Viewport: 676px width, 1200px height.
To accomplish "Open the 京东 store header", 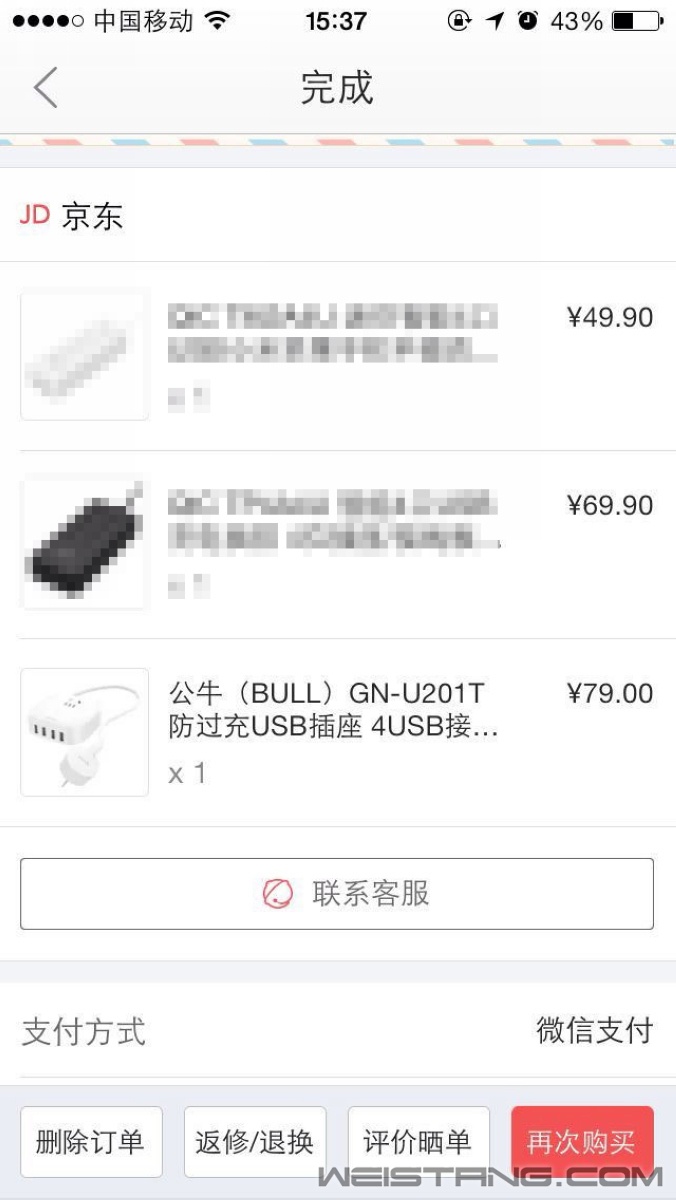I will [72, 215].
